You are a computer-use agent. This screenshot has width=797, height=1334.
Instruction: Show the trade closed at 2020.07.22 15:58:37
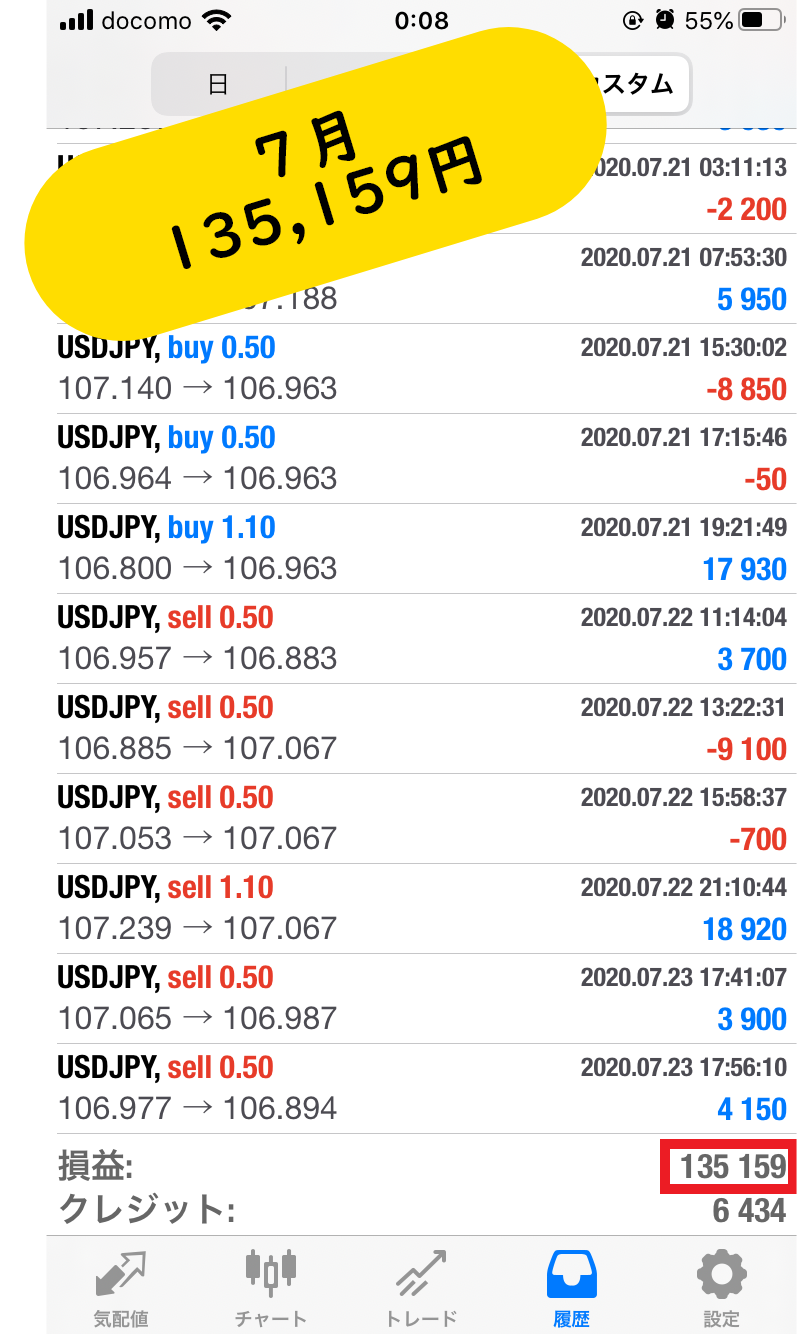coord(421,819)
